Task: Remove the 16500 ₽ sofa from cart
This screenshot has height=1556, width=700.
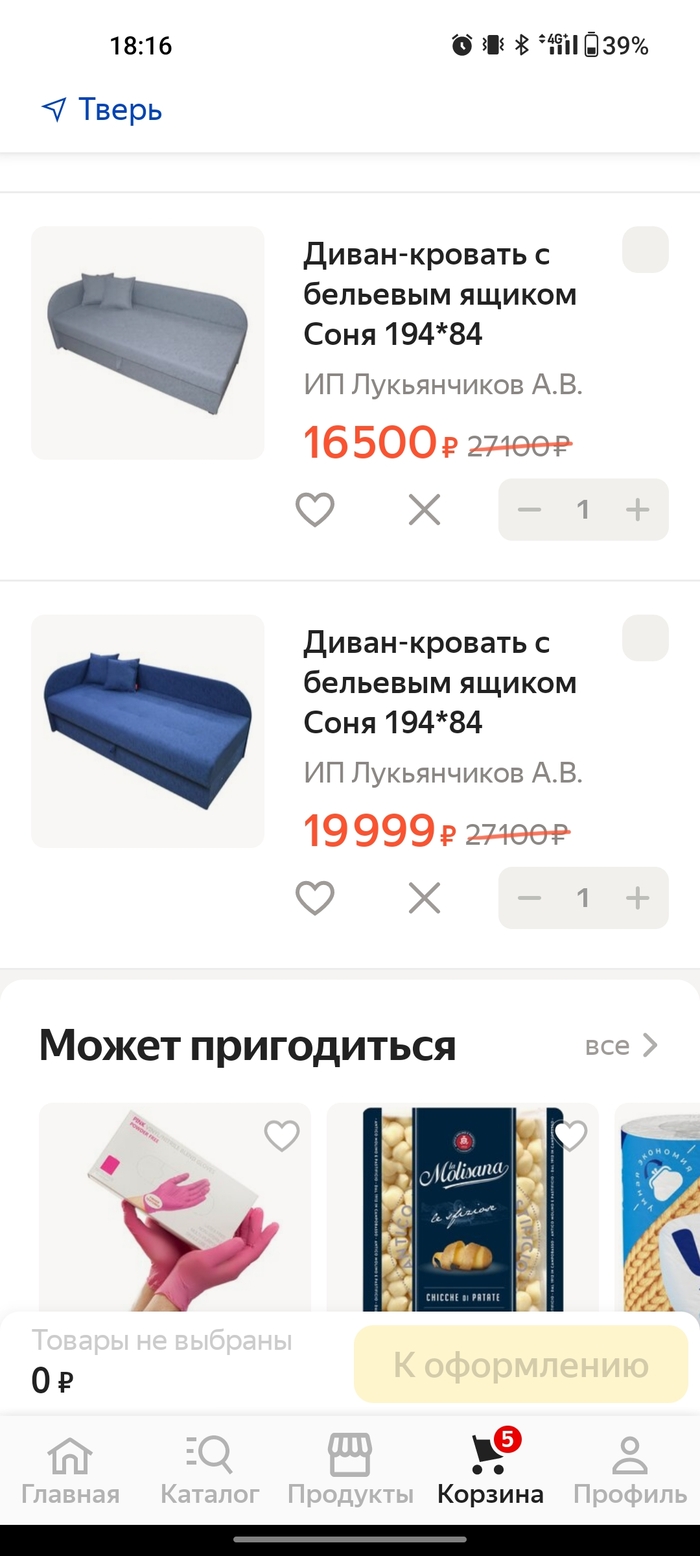Action: click(424, 510)
